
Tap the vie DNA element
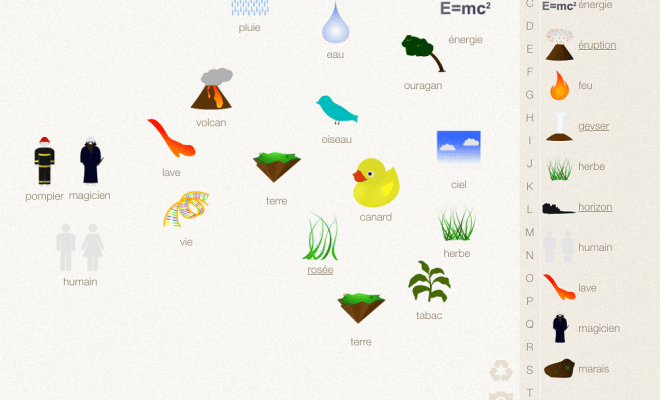click(186, 210)
